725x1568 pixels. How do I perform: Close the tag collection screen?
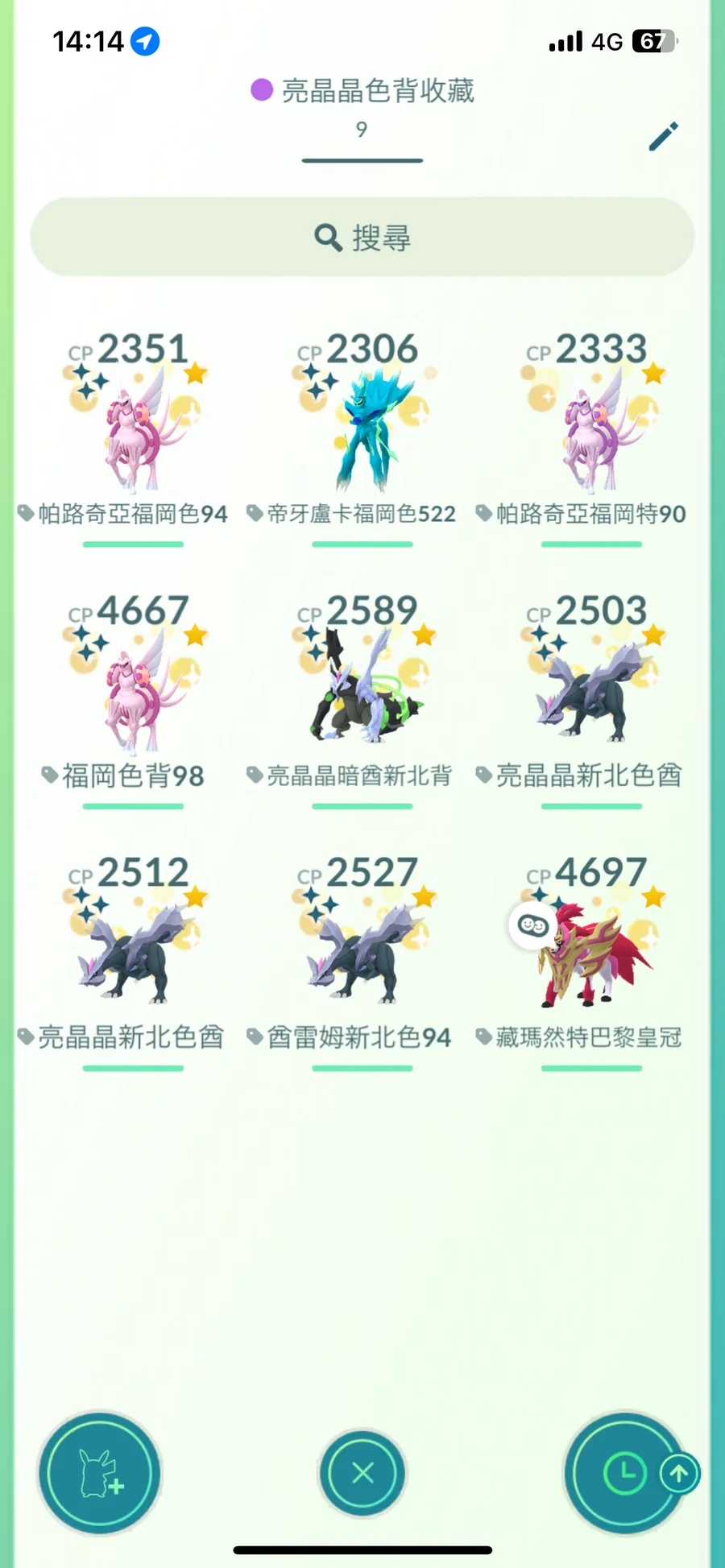pos(362,1473)
